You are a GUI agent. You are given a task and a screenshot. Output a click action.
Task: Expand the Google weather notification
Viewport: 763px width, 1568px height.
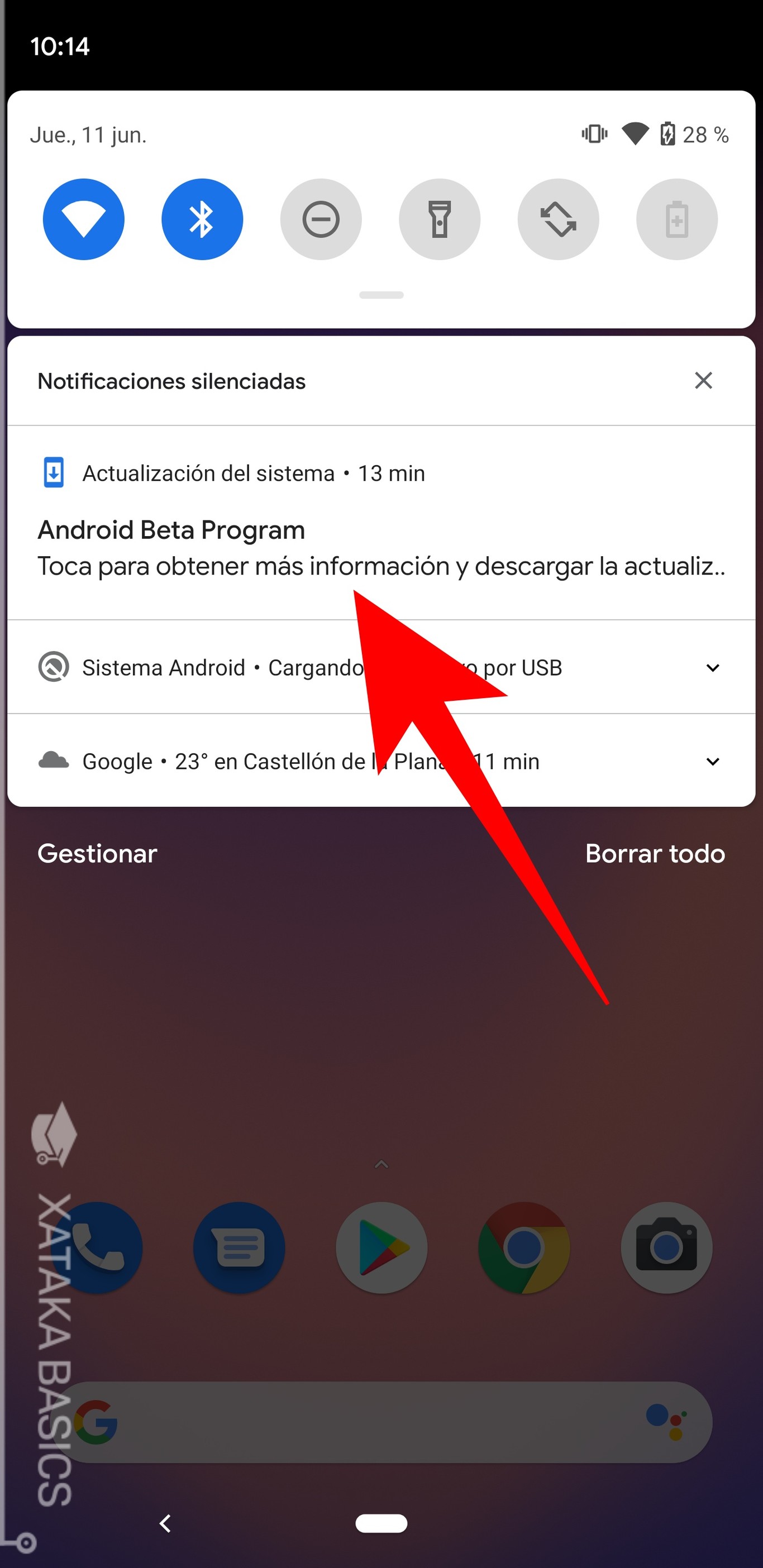(713, 762)
